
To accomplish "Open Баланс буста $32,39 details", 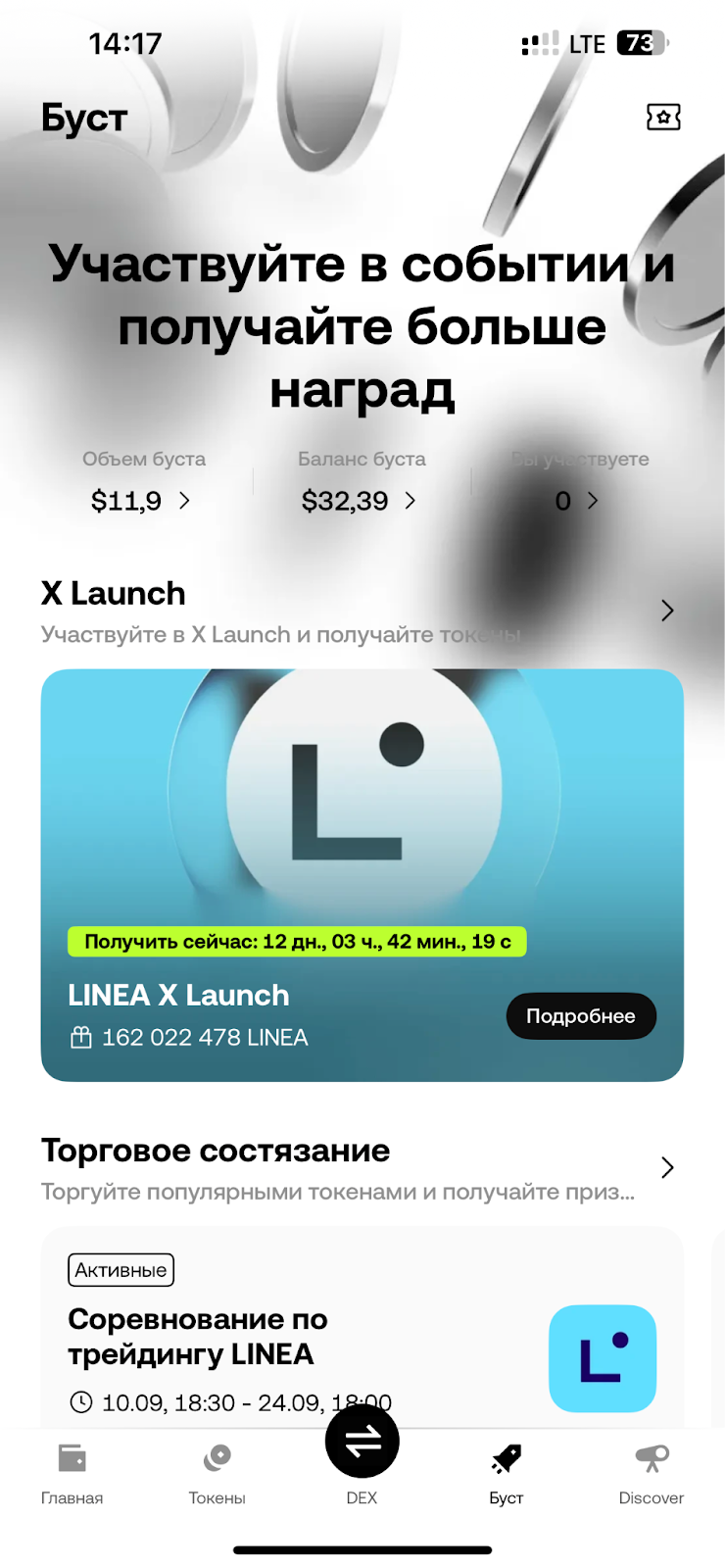I will (360, 501).
